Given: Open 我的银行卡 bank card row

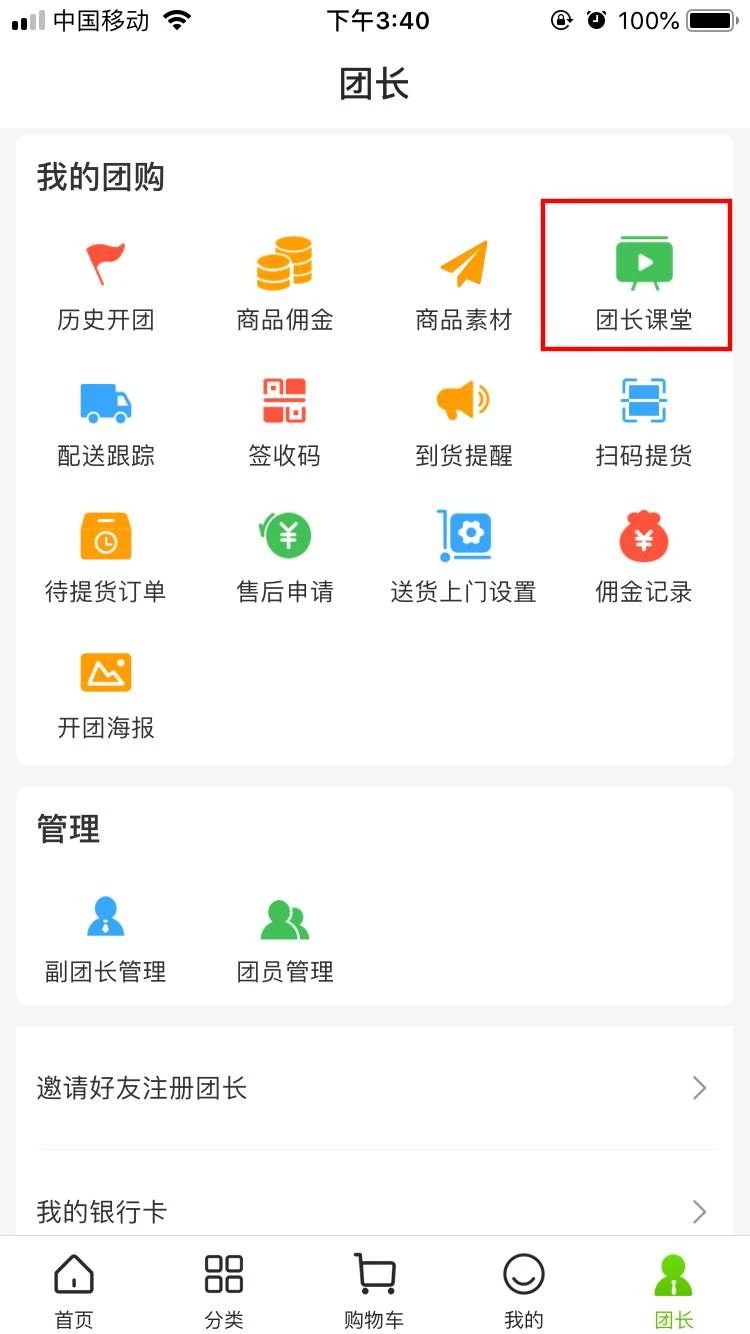Looking at the screenshot, I should pyautogui.click(x=375, y=1211).
